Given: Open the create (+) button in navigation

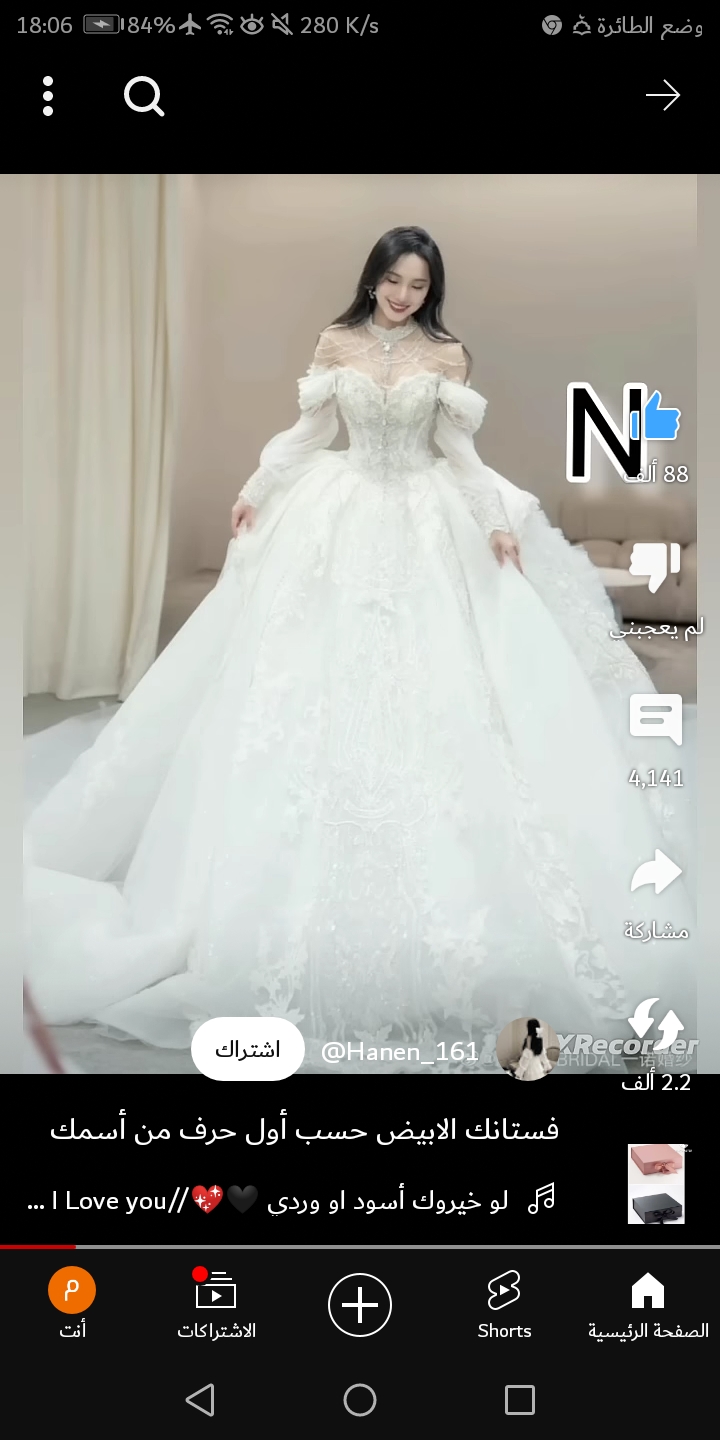Looking at the screenshot, I should (359, 1304).
